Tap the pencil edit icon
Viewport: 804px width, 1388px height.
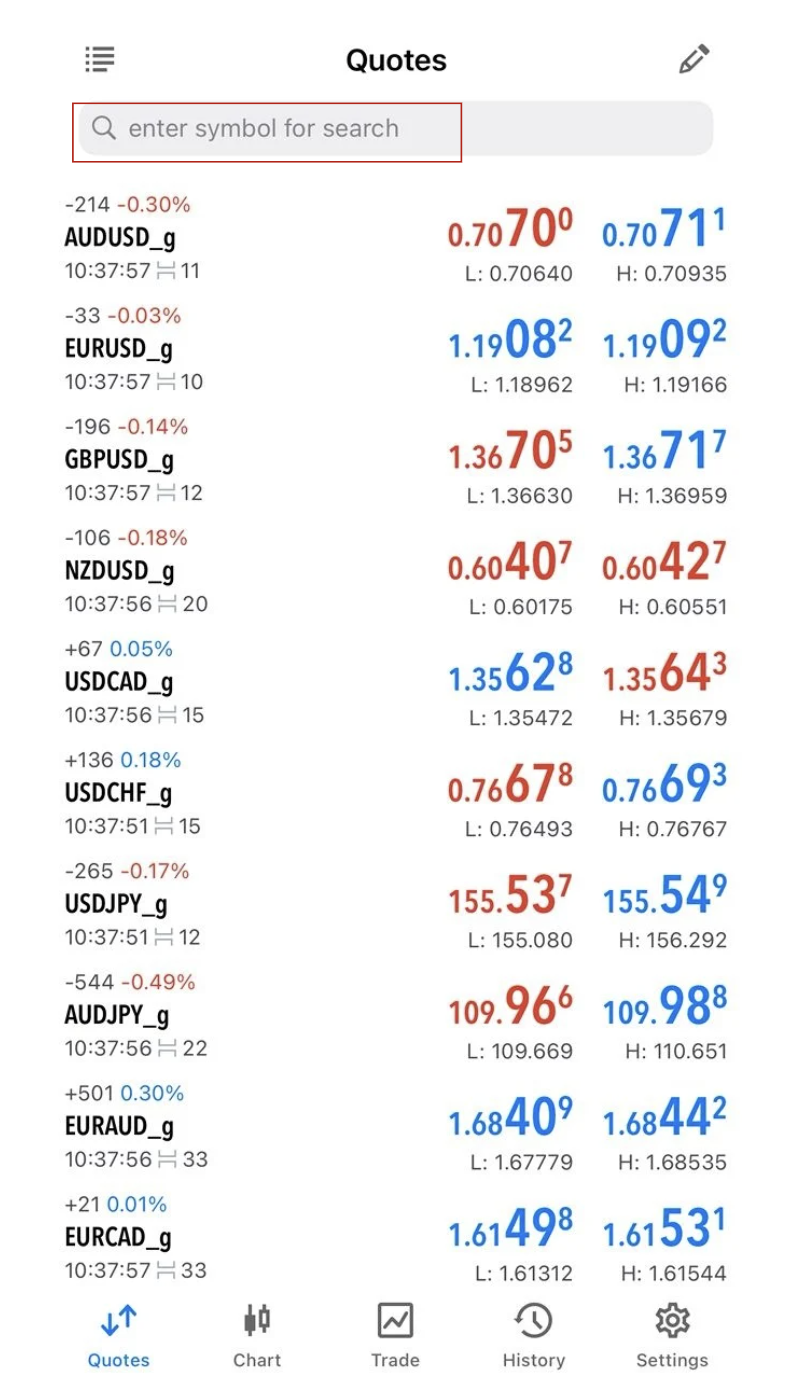point(693,60)
